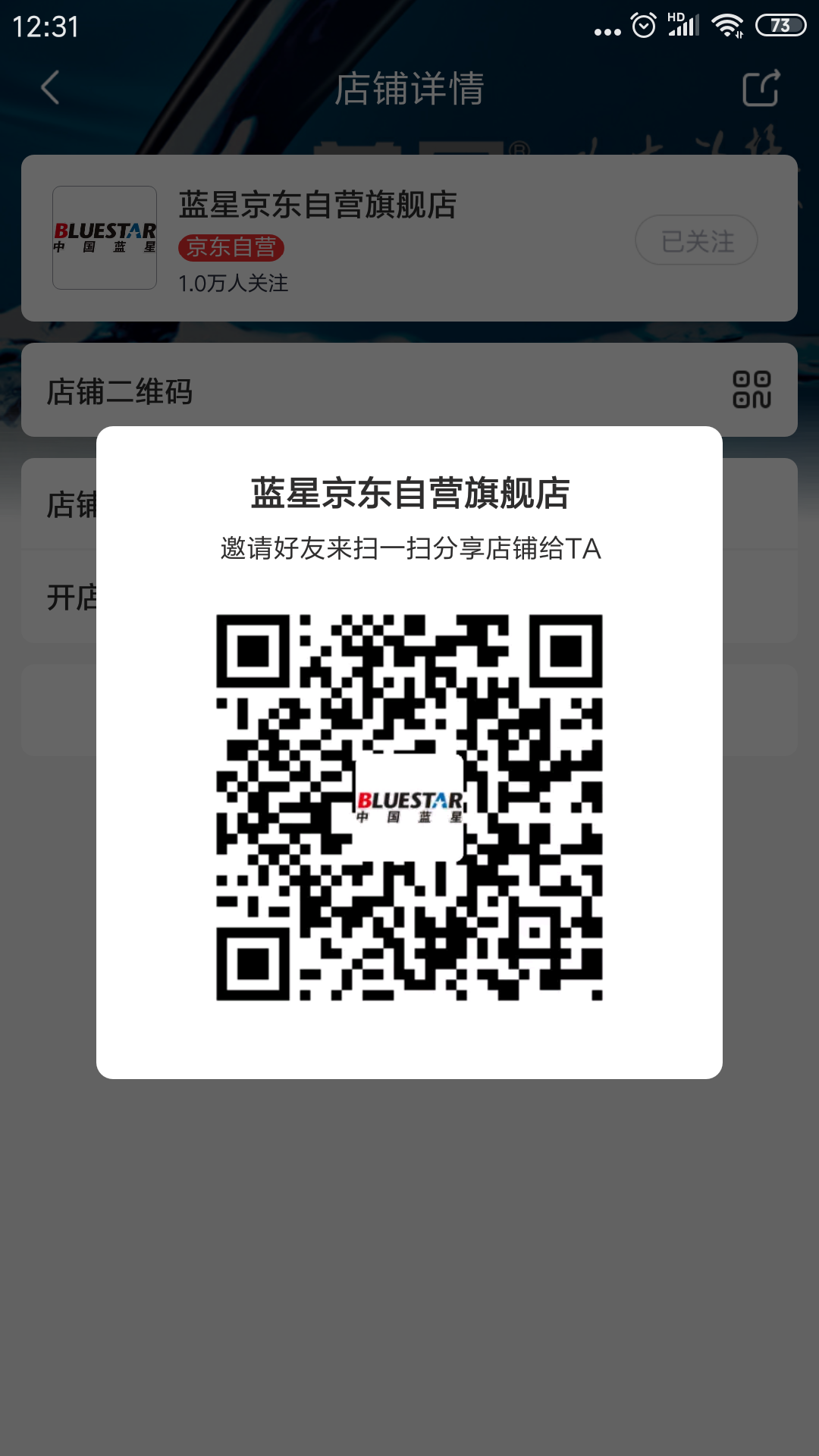The width and height of the screenshot is (819, 1456).
Task: Open the 店铺二维码 row
Action: tap(409, 390)
